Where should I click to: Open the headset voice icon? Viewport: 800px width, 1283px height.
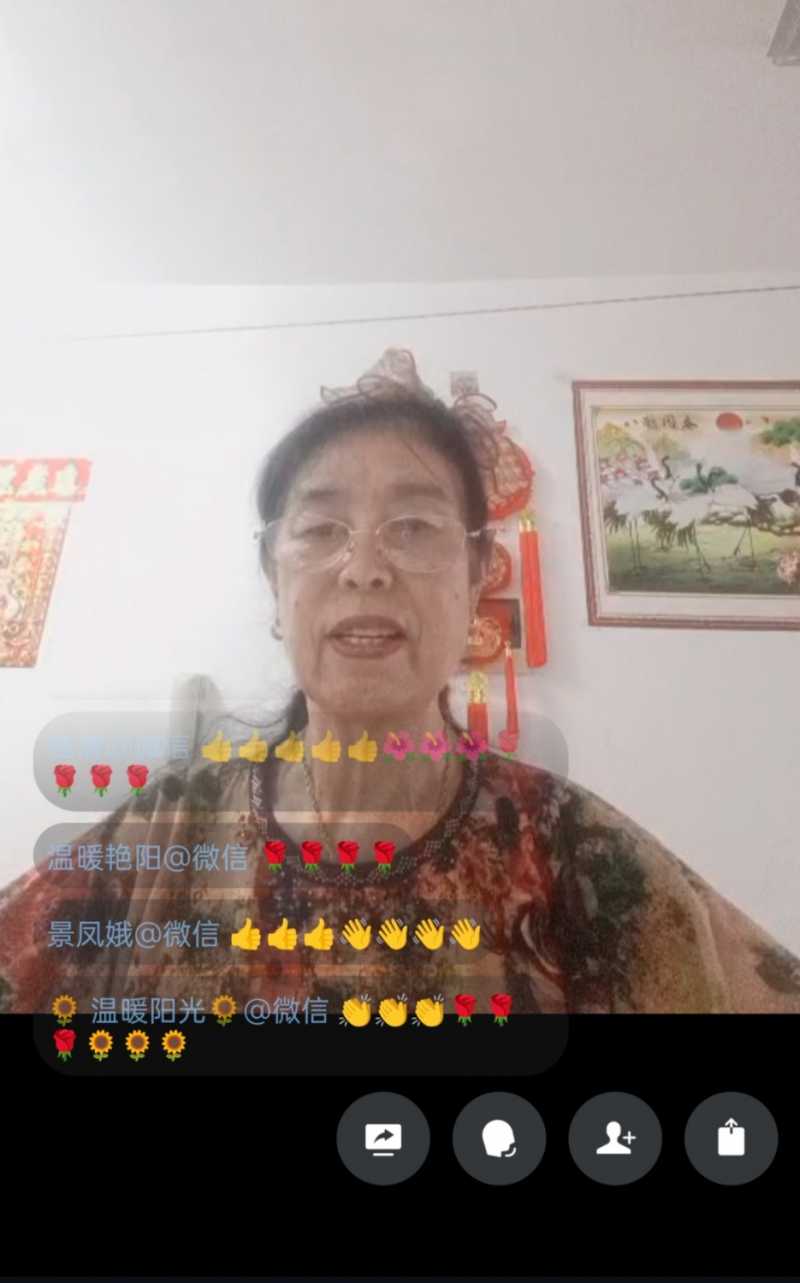point(499,1138)
